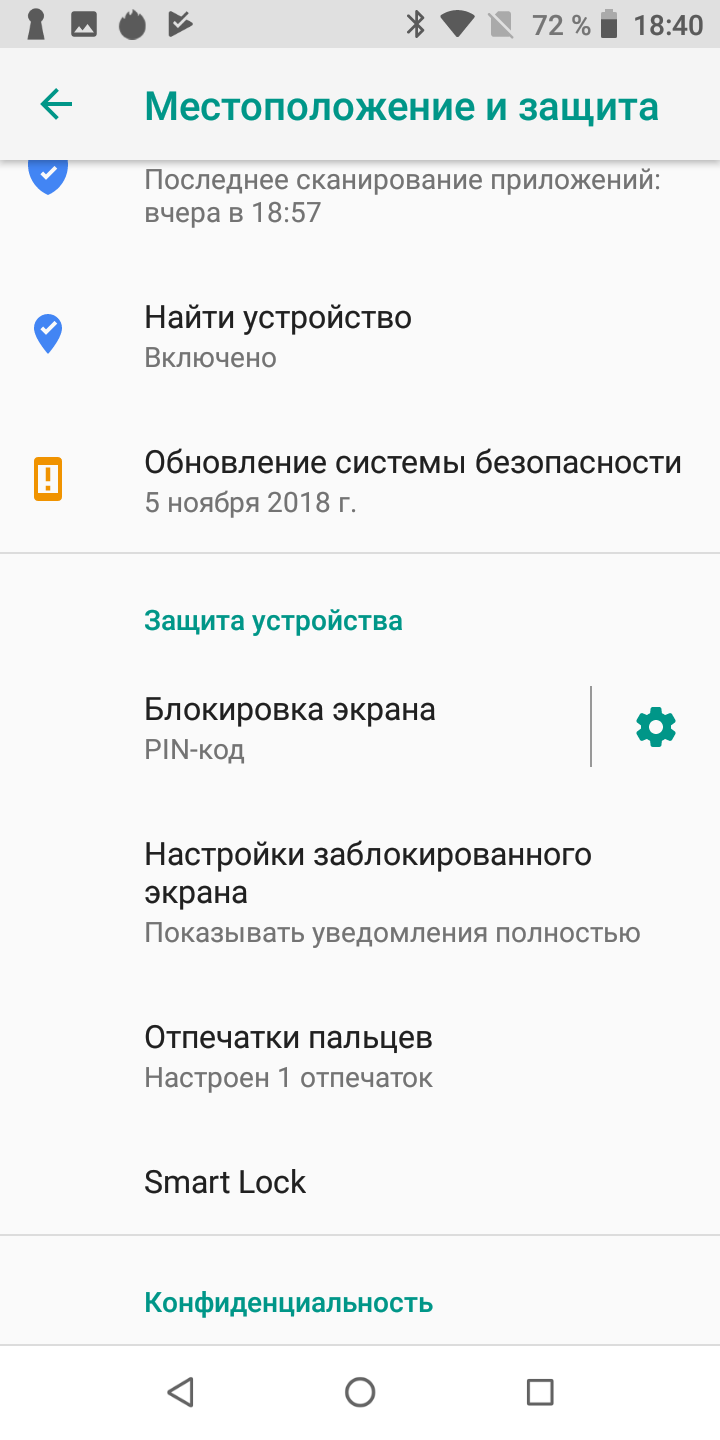Tap the system home button
720x1440 pixels.
360,1392
